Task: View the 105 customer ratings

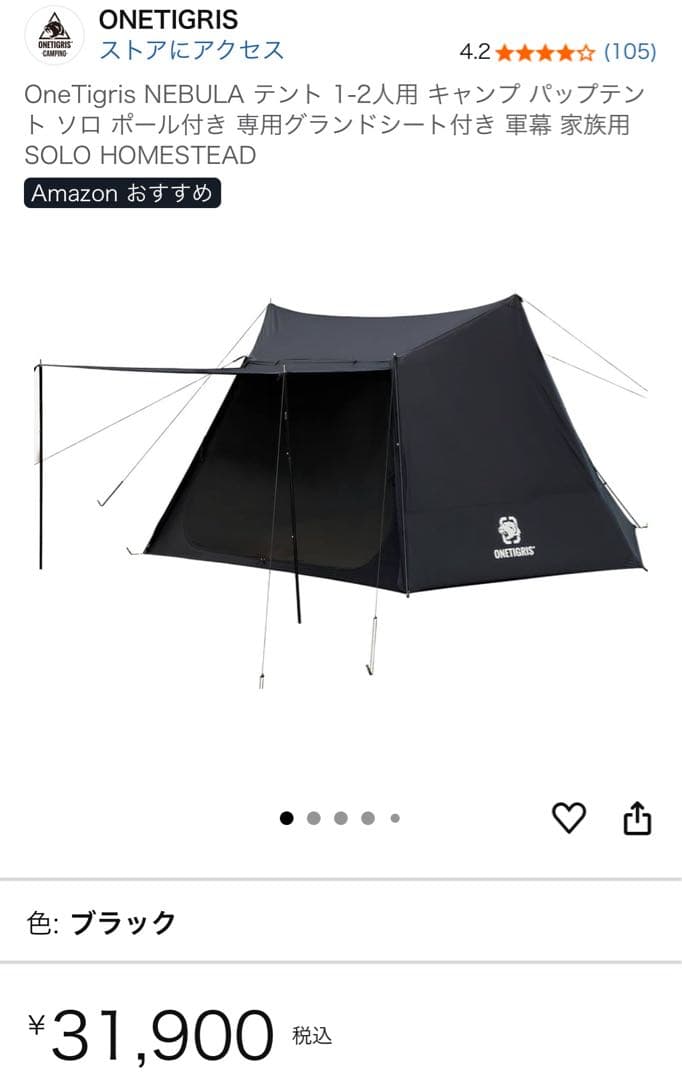Action: pyautogui.click(x=630, y=51)
